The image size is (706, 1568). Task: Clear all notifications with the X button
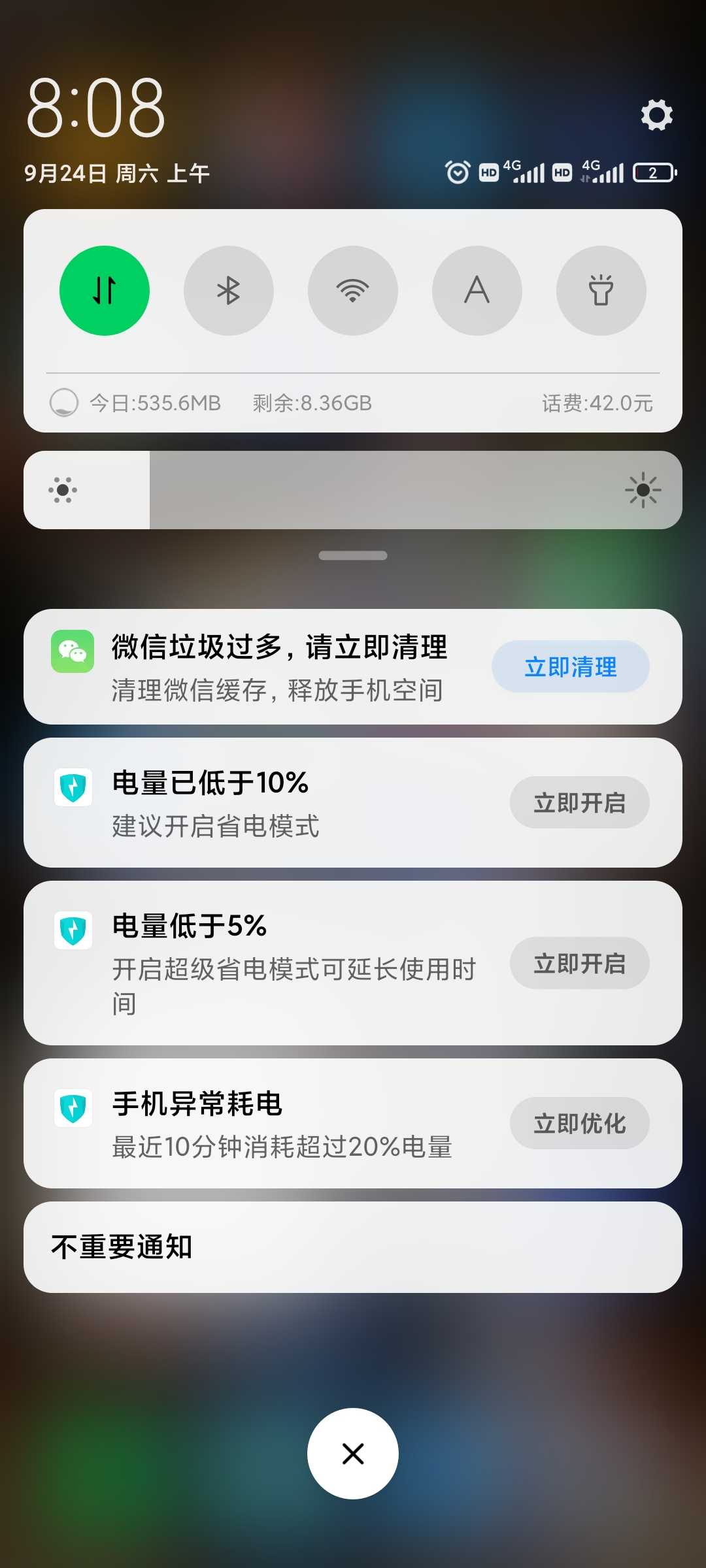tap(353, 1454)
